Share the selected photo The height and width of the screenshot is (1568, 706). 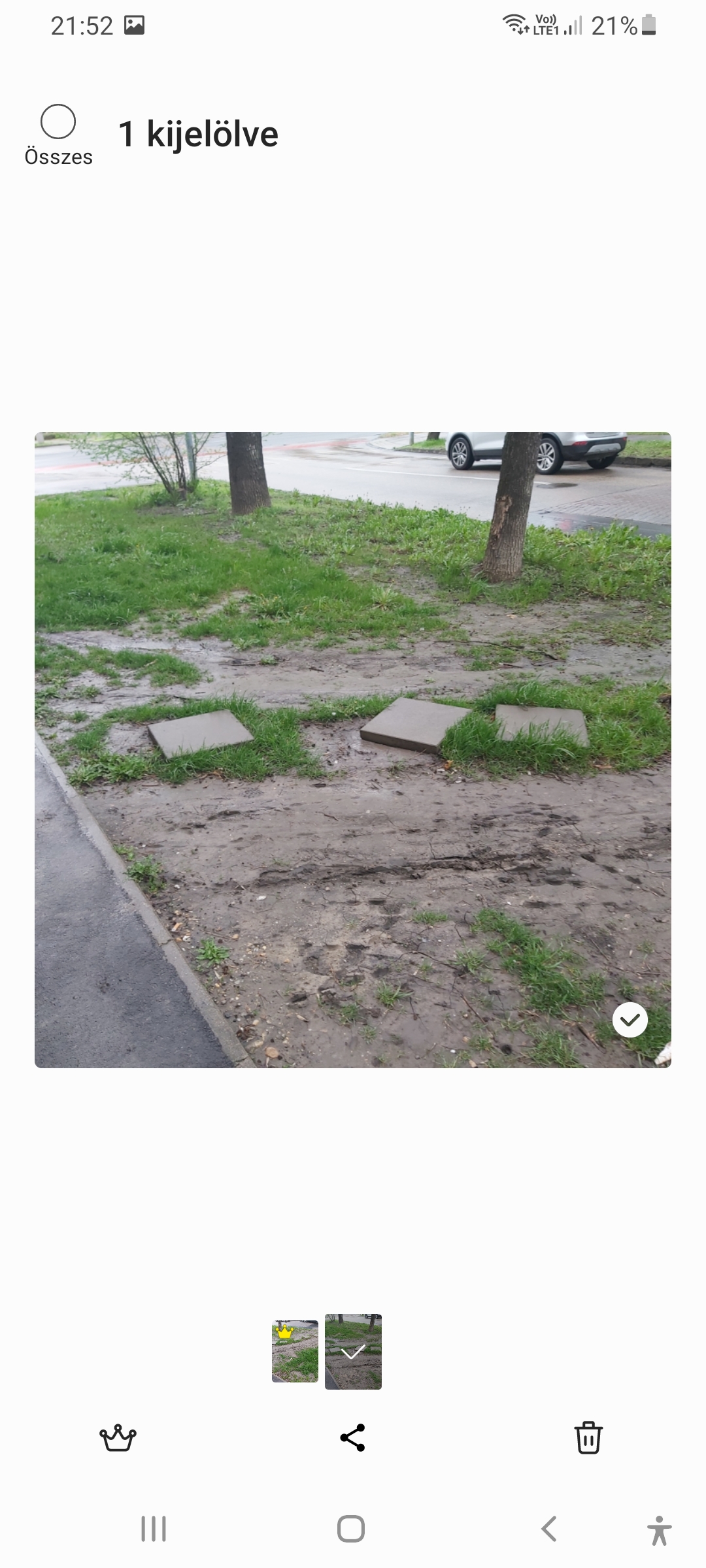pos(352,1438)
